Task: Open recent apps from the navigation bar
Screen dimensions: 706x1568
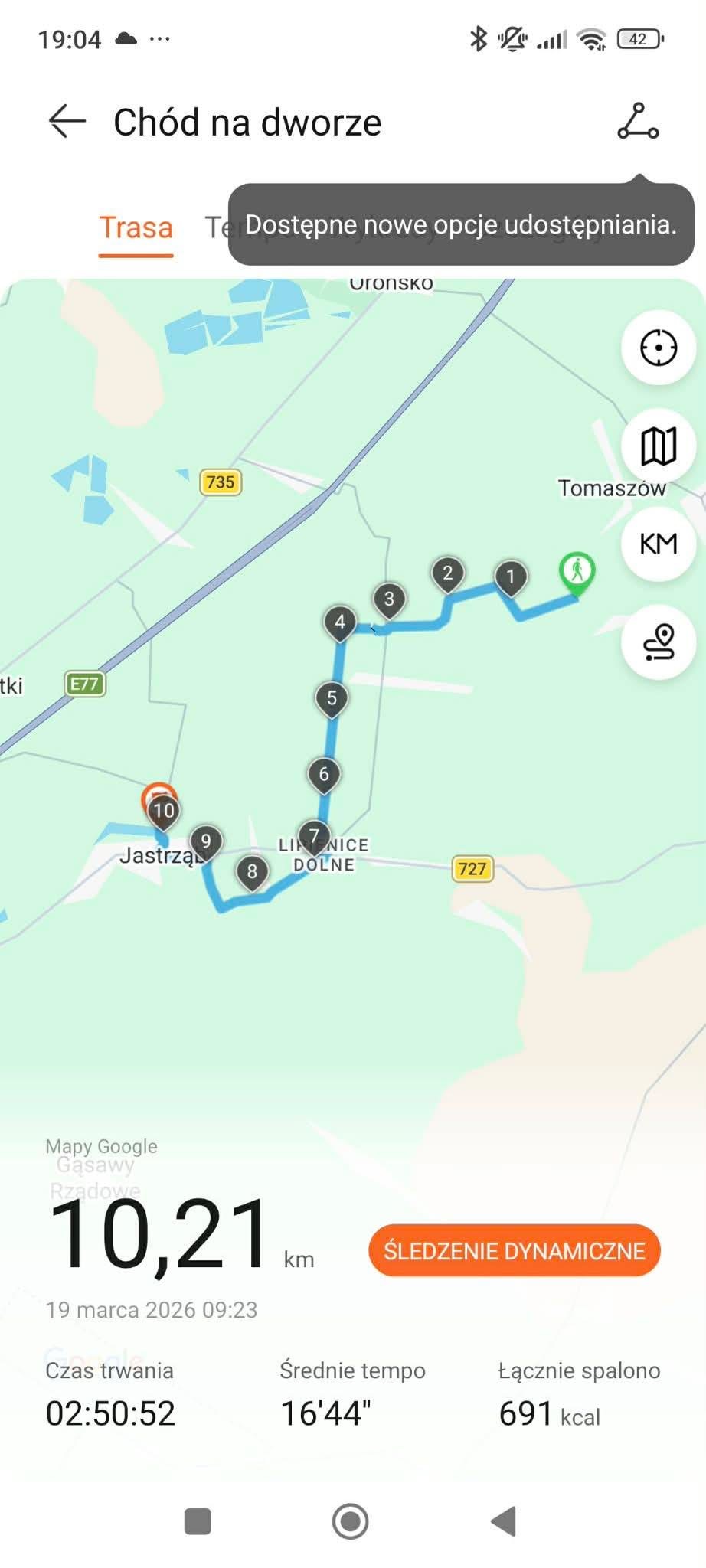Action: [x=198, y=1521]
